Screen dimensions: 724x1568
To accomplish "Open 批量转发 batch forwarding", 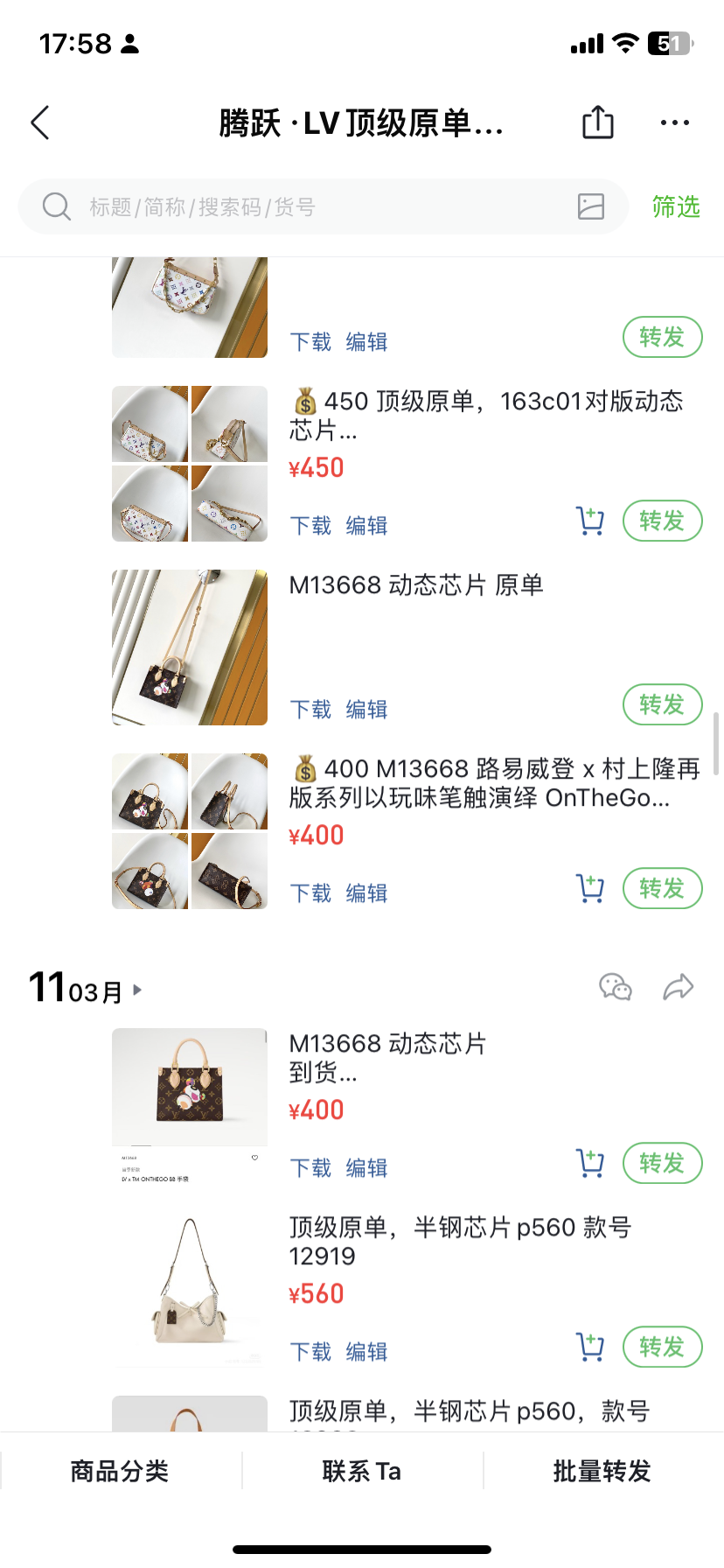I will click(602, 1472).
